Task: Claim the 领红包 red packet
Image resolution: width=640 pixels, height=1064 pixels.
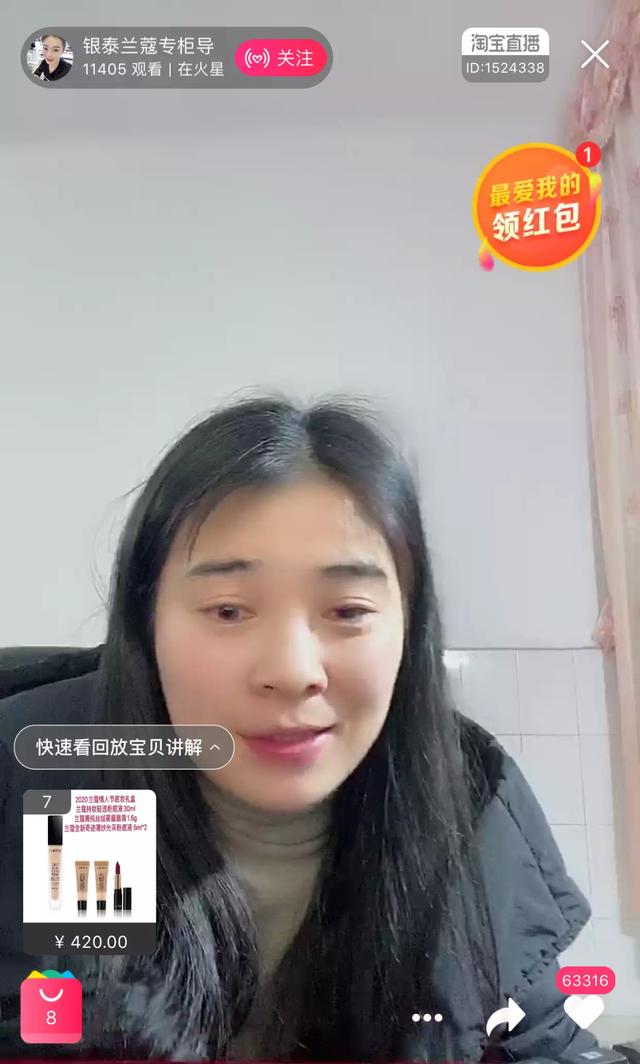Action: point(537,208)
